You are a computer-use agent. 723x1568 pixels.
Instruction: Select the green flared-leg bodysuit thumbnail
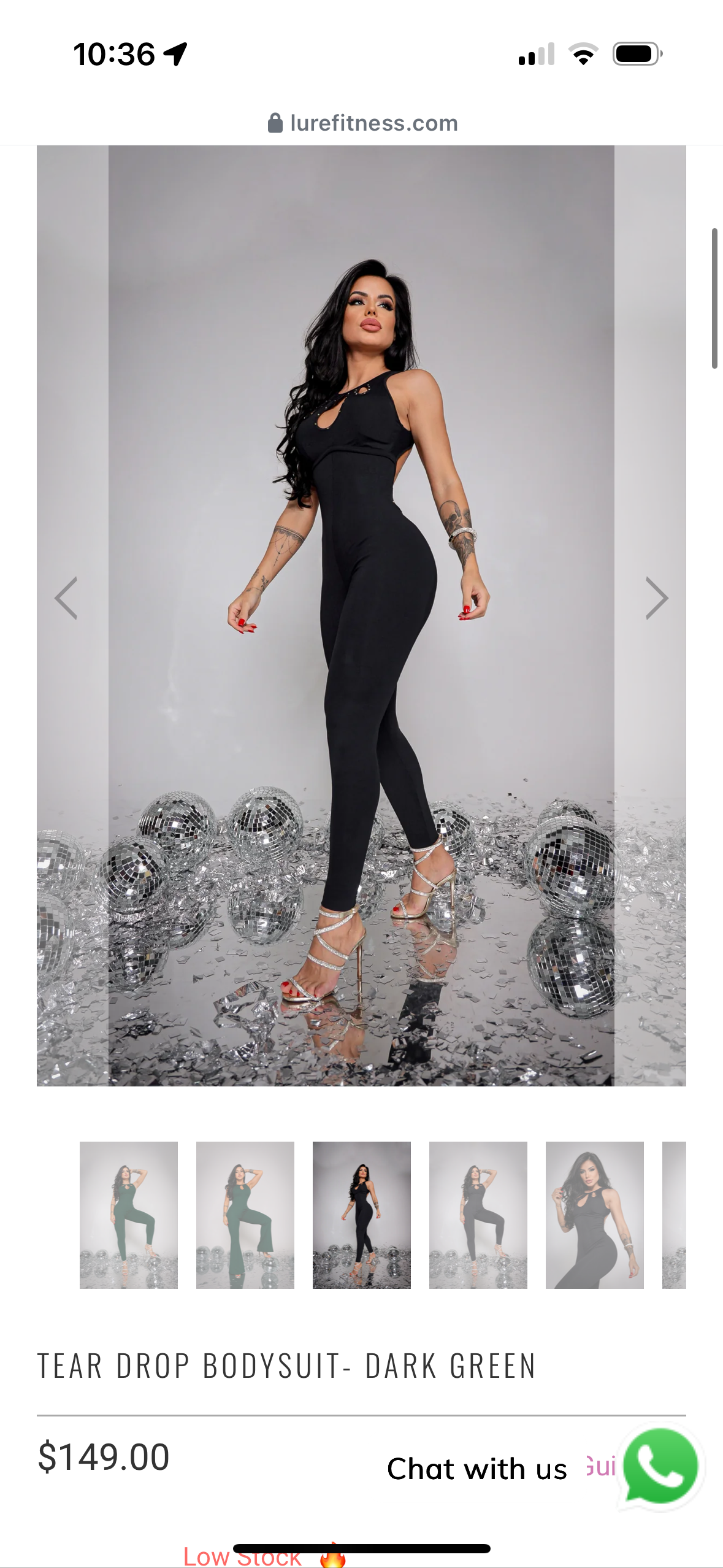245,1215
